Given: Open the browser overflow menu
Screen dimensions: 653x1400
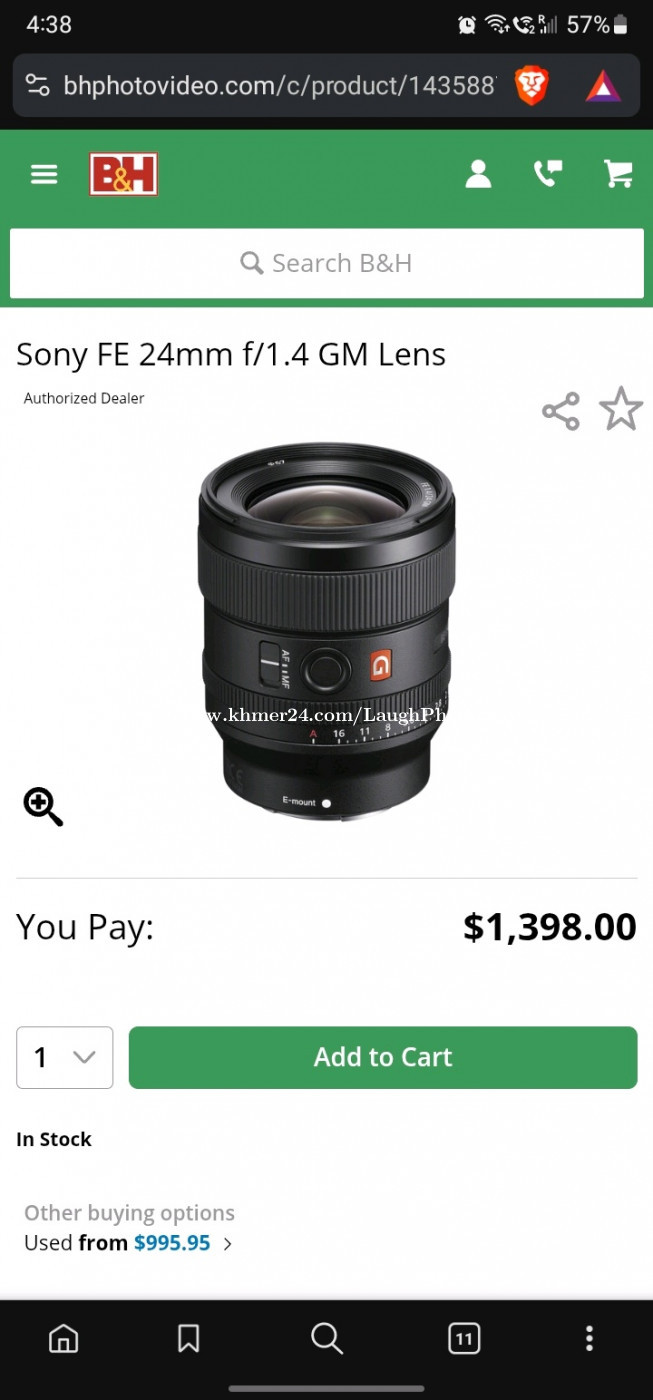Looking at the screenshot, I should click(x=589, y=1338).
